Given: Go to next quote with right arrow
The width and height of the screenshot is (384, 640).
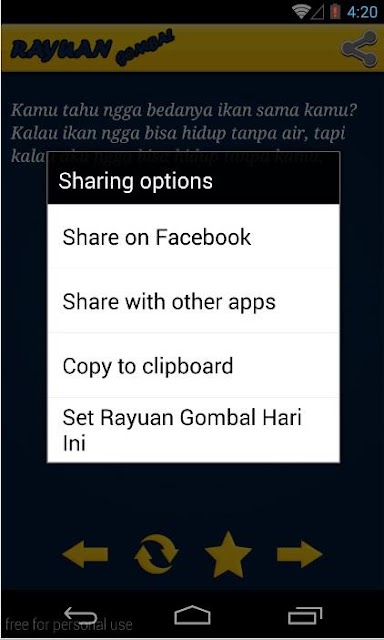Looking at the screenshot, I should pos(300,555).
